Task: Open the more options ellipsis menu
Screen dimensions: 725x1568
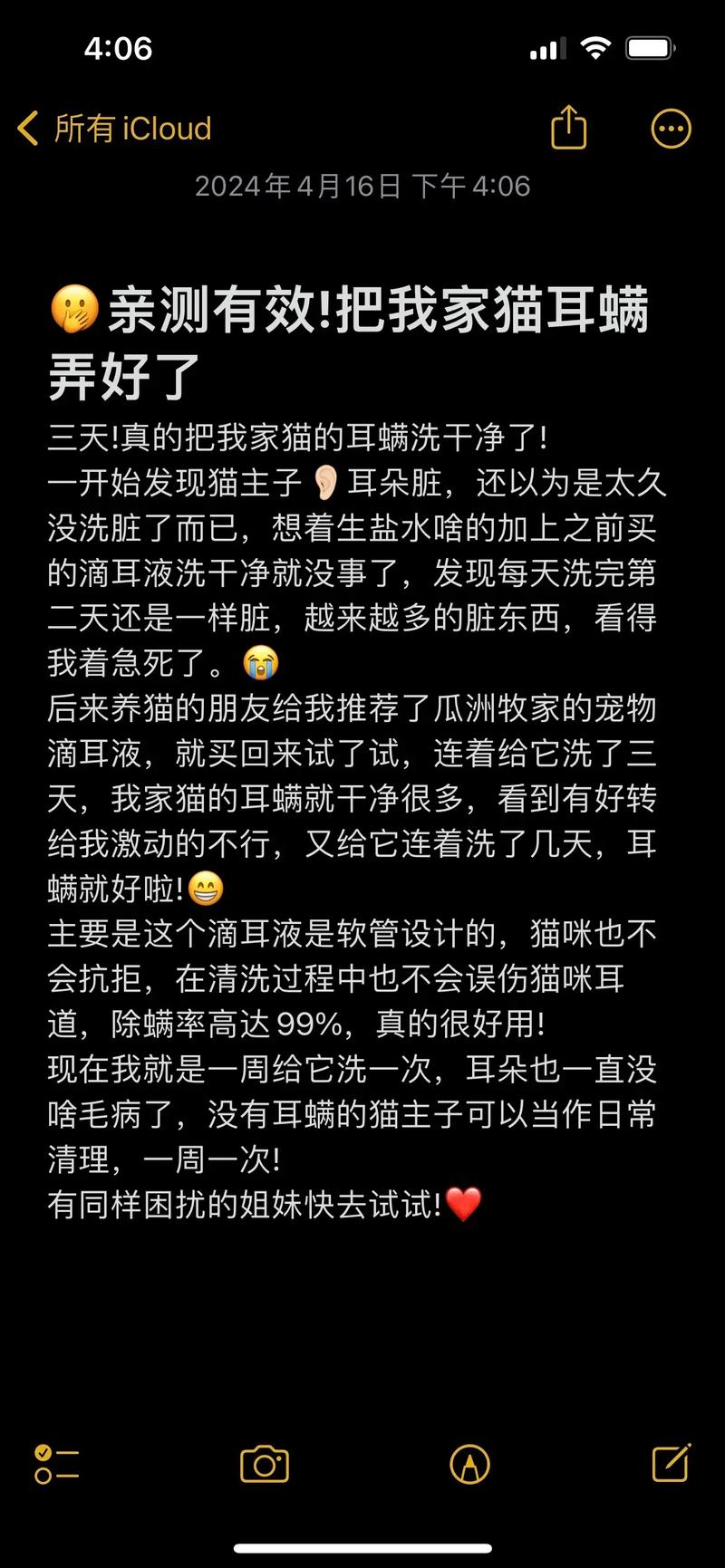Action: pos(670,129)
